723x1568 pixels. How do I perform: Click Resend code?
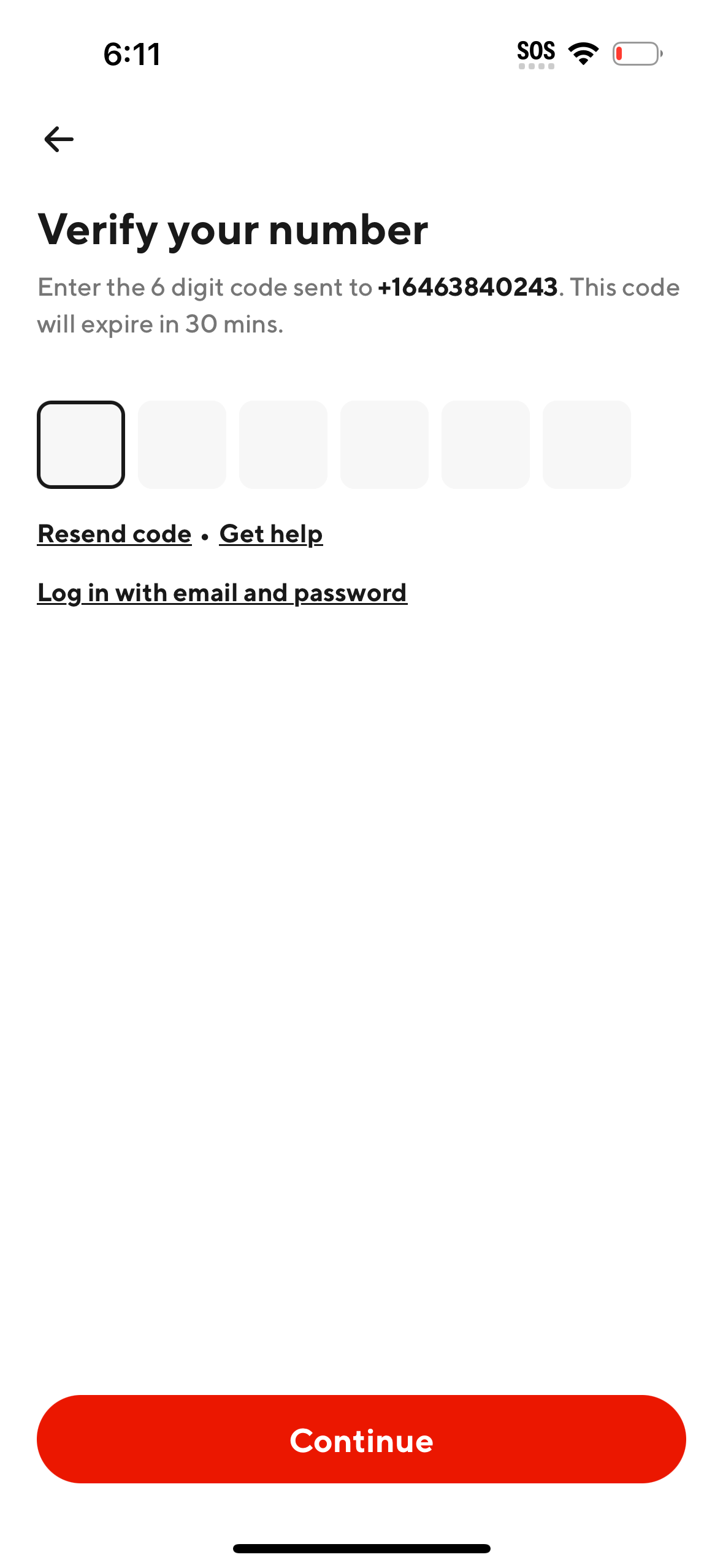tap(114, 534)
